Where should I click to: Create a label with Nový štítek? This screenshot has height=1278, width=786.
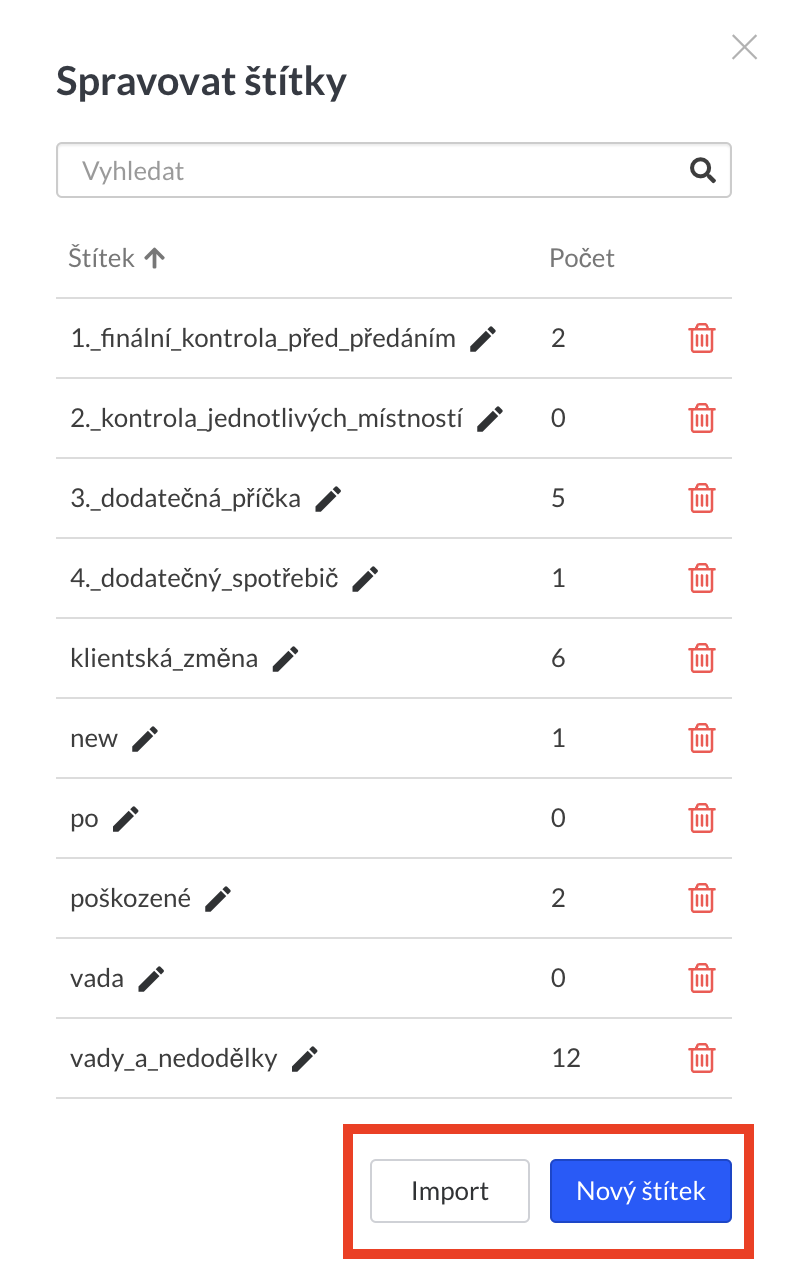[640, 1191]
